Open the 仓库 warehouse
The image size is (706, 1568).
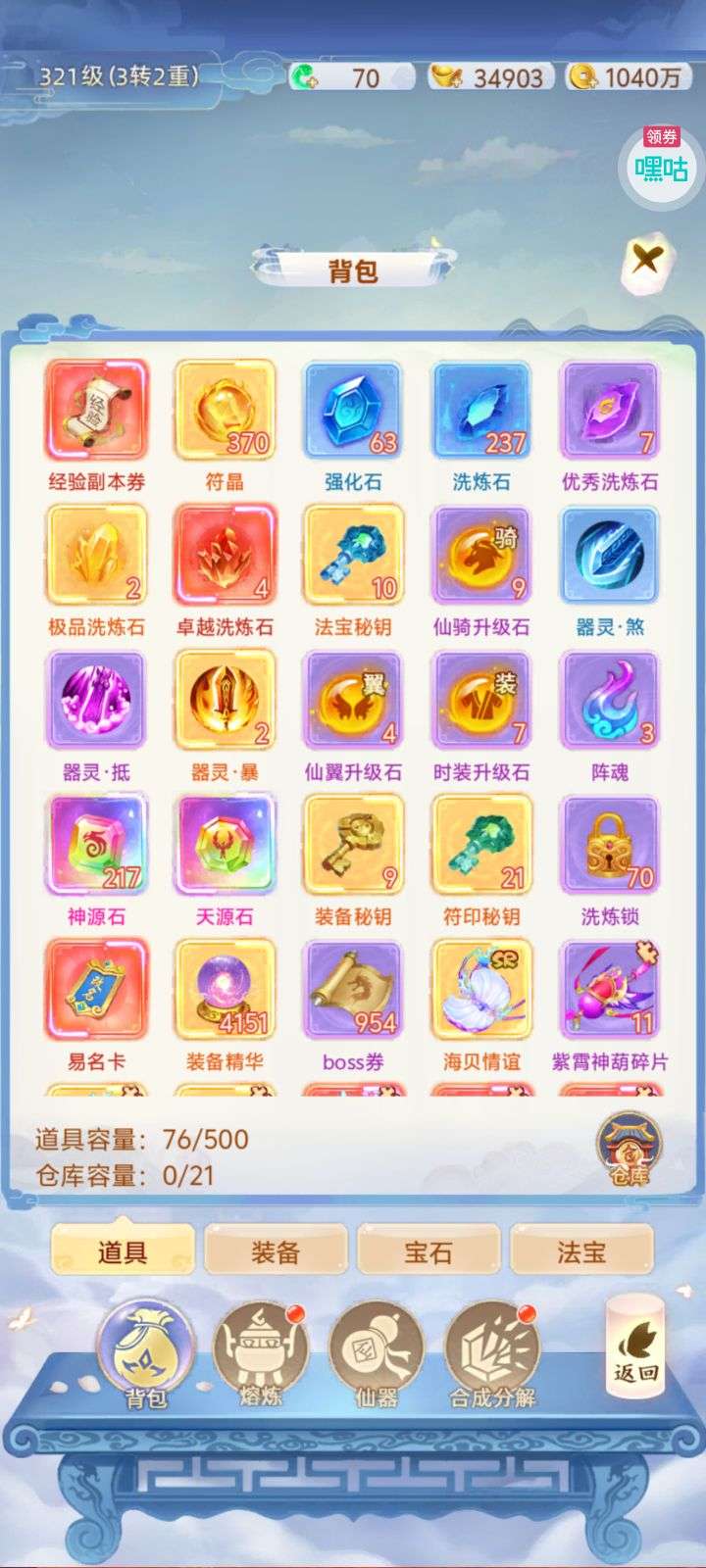[x=629, y=1149]
